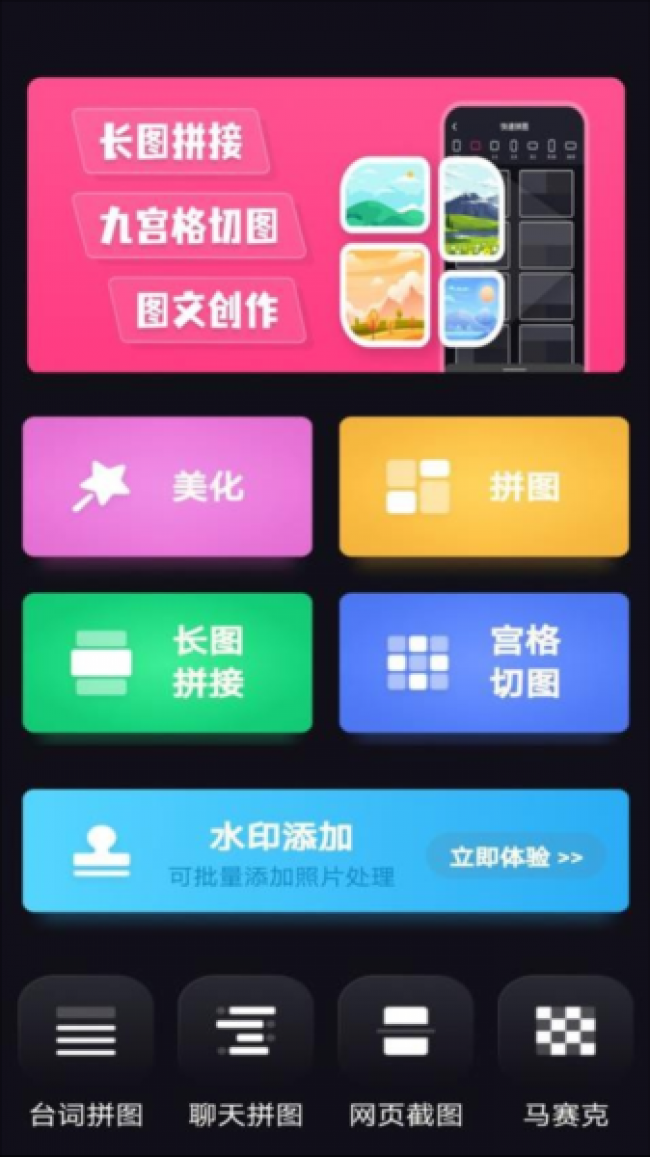
Task: Open the pink feature banner at top
Action: point(326,225)
